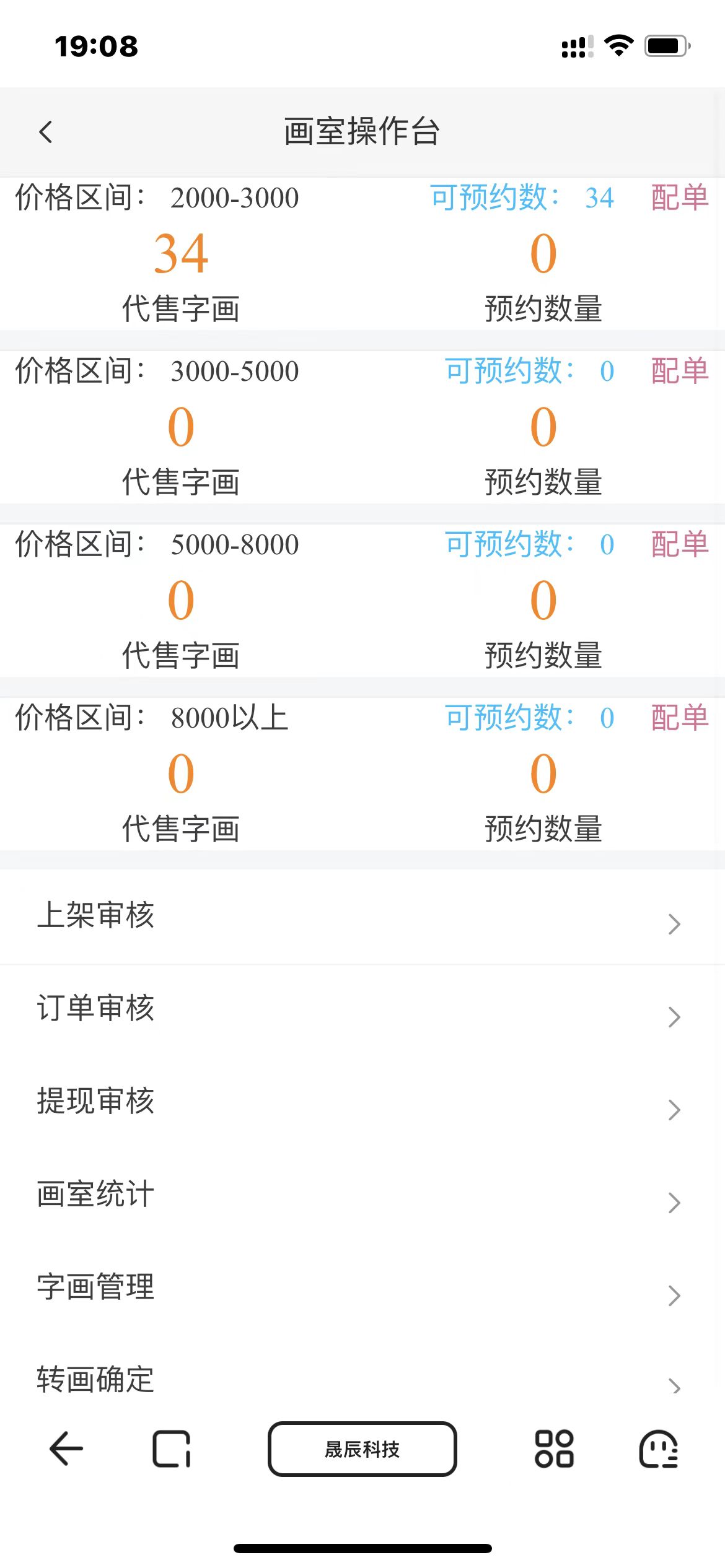The height and width of the screenshot is (1568, 725).
Task: Tap 配单 for the 3000-5000 price range
Action: pos(680,372)
